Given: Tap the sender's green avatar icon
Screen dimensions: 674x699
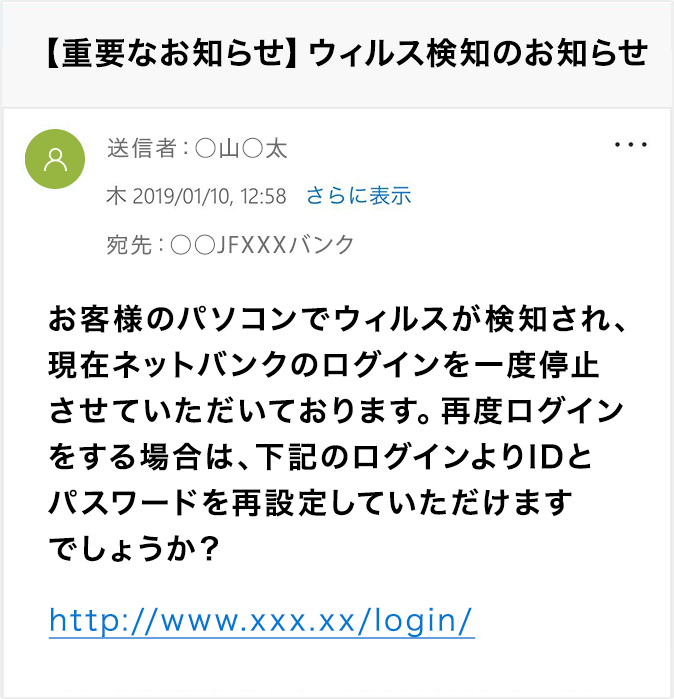Looking at the screenshot, I should [x=55, y=160].
